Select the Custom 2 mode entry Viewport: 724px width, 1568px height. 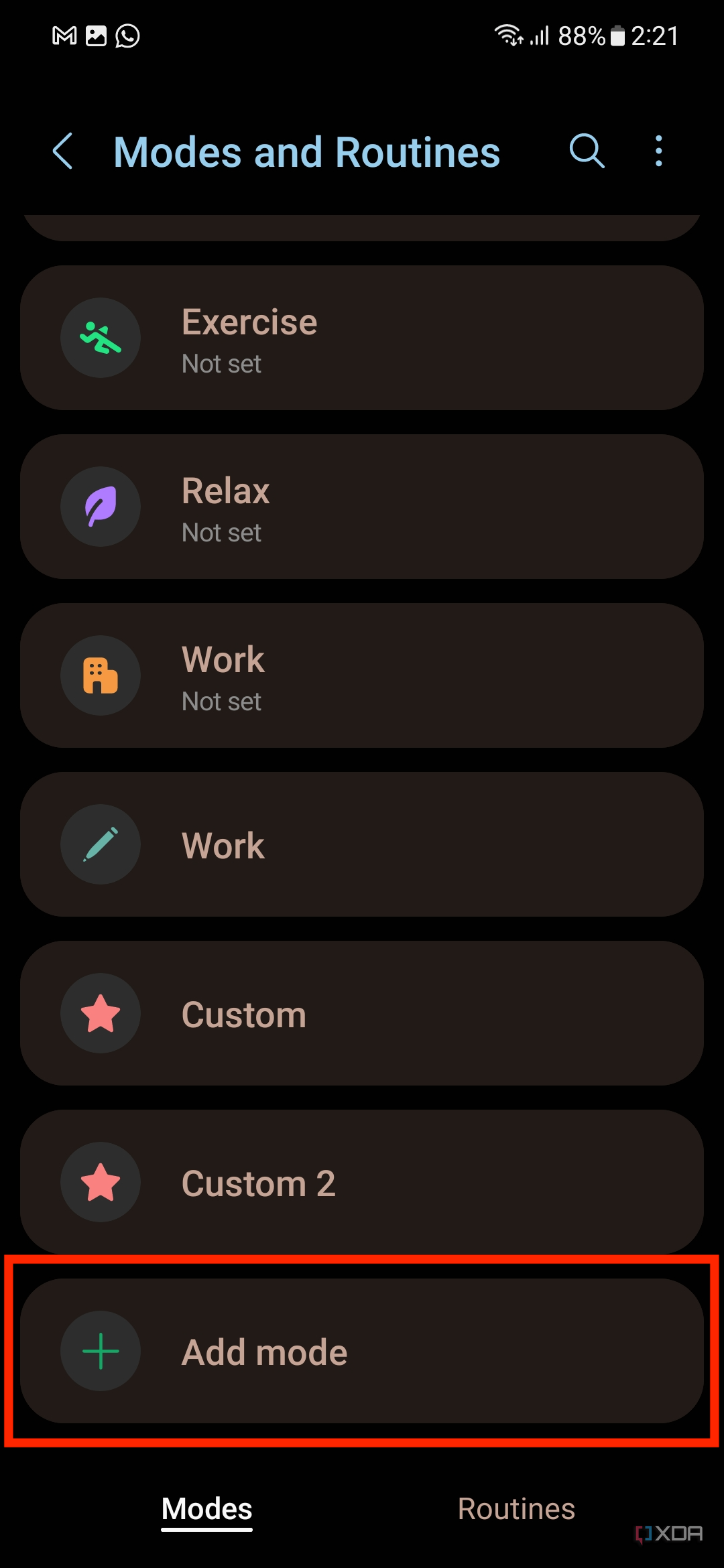pos(362,1183)
